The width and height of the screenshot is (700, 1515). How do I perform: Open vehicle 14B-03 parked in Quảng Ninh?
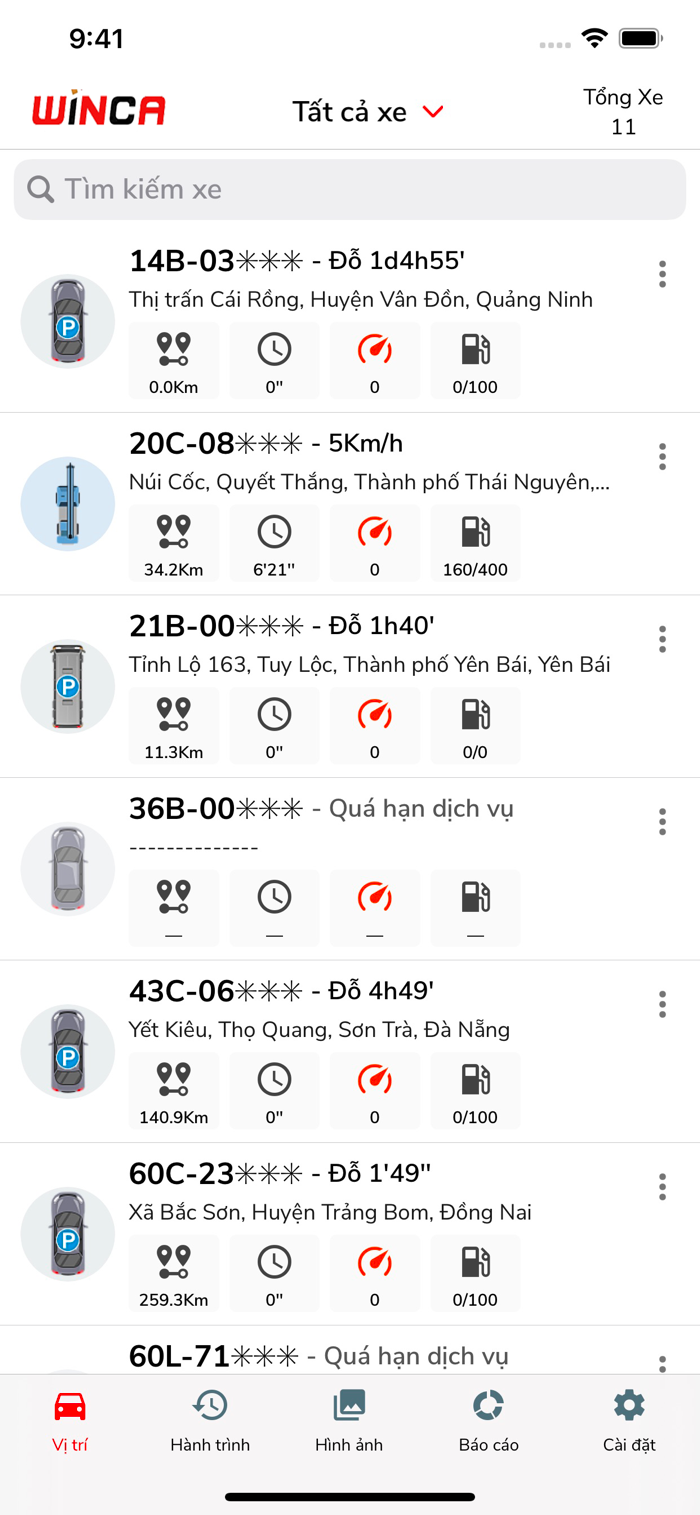(x=350, y=321)
